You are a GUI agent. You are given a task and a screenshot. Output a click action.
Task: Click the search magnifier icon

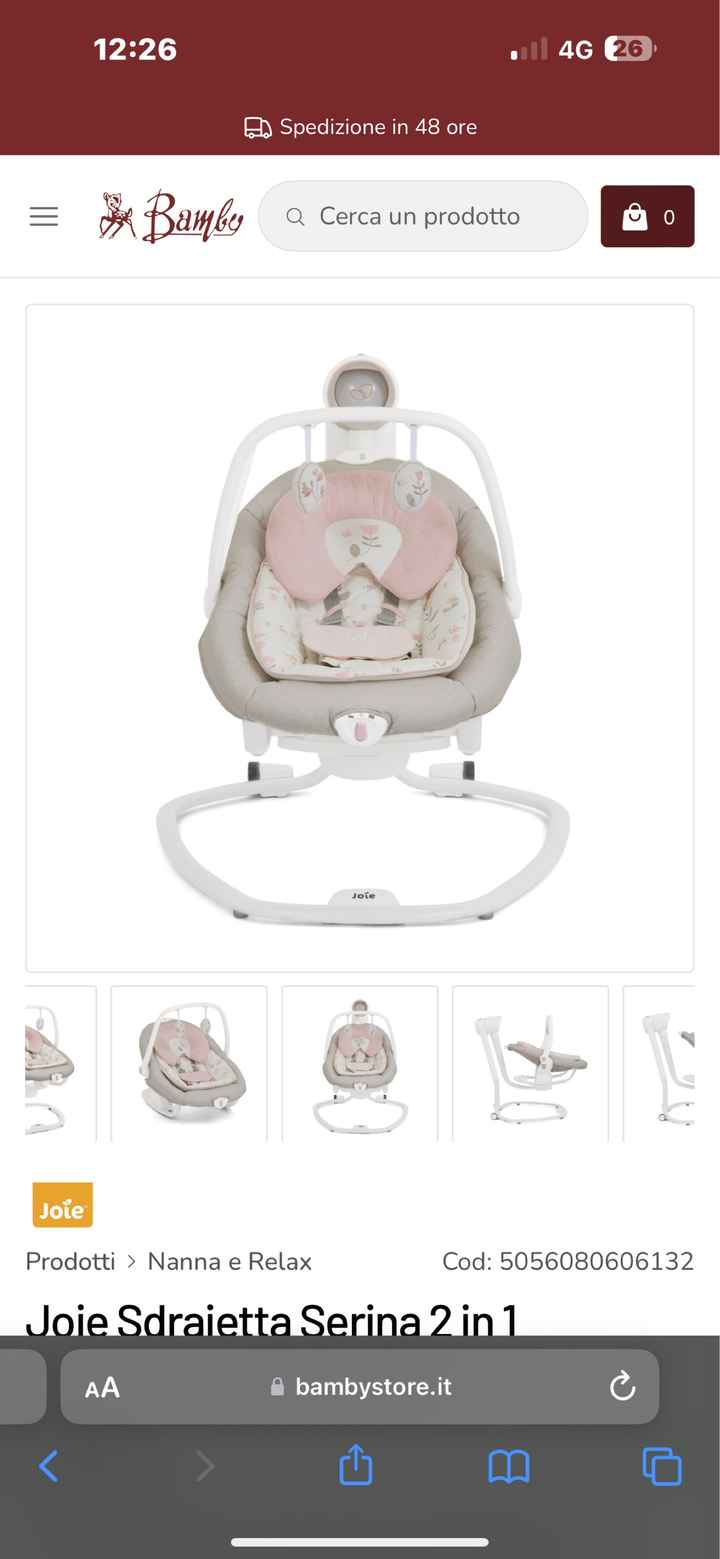coord(295,216)
